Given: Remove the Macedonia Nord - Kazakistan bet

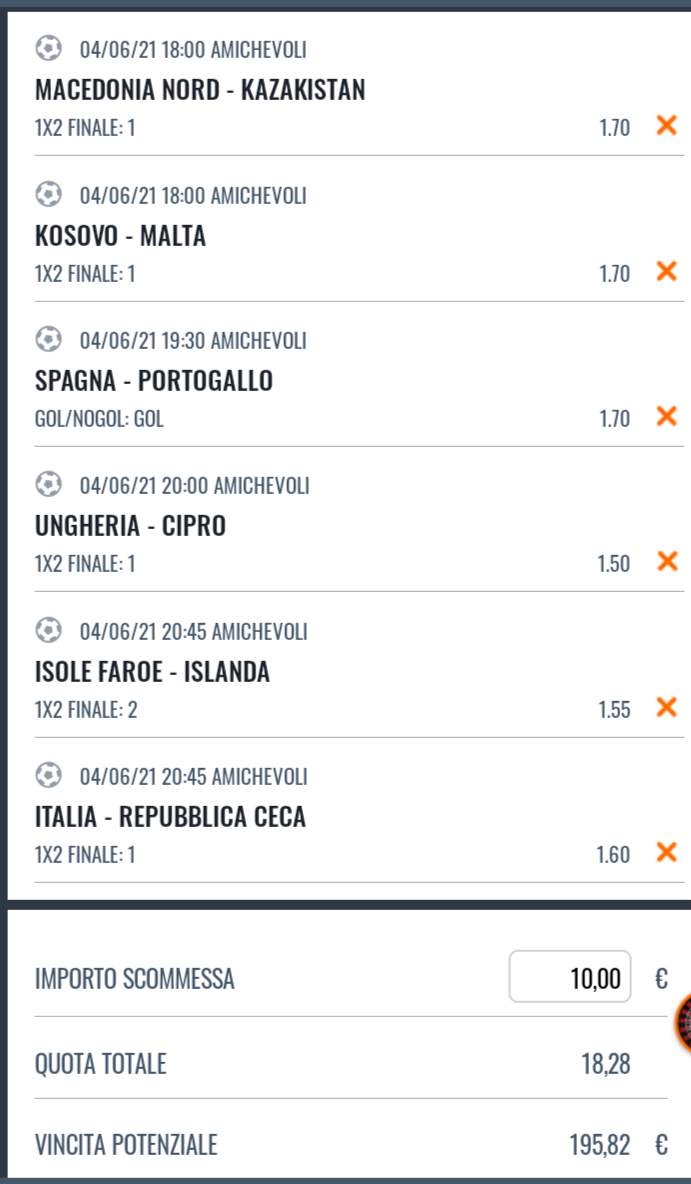Looking at the screenshot, I should (666, 125).
